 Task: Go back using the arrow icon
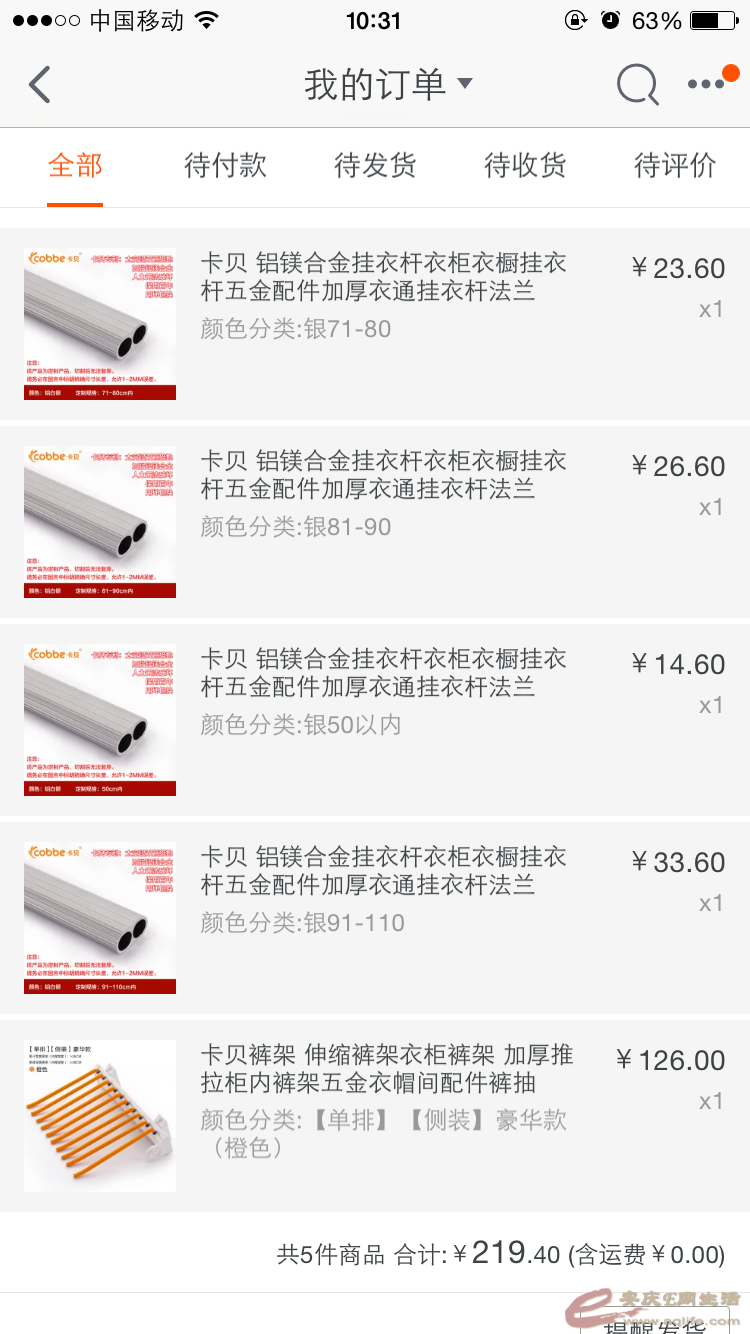(40, 85)
